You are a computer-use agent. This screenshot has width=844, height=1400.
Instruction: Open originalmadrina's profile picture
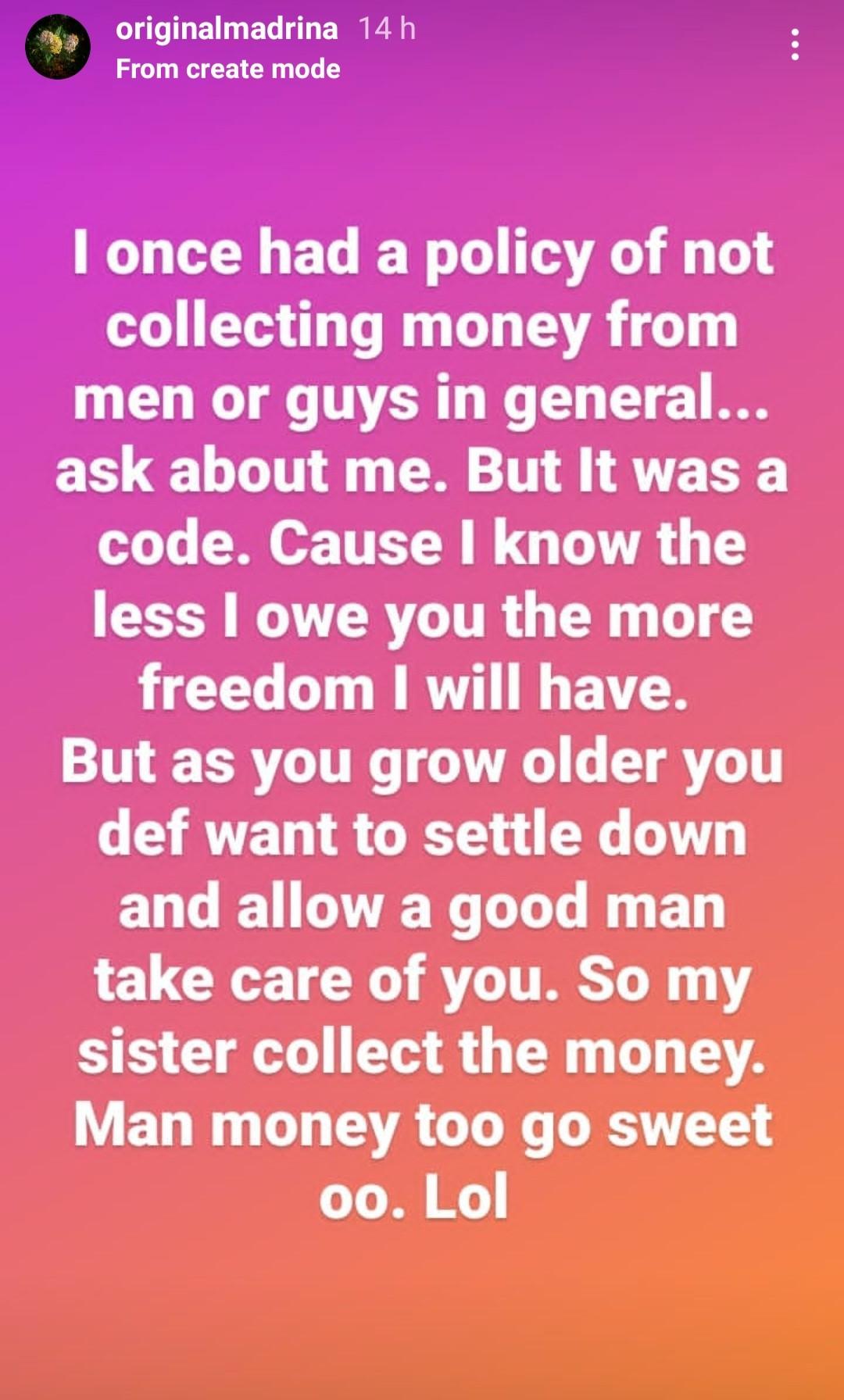[58, 46]
